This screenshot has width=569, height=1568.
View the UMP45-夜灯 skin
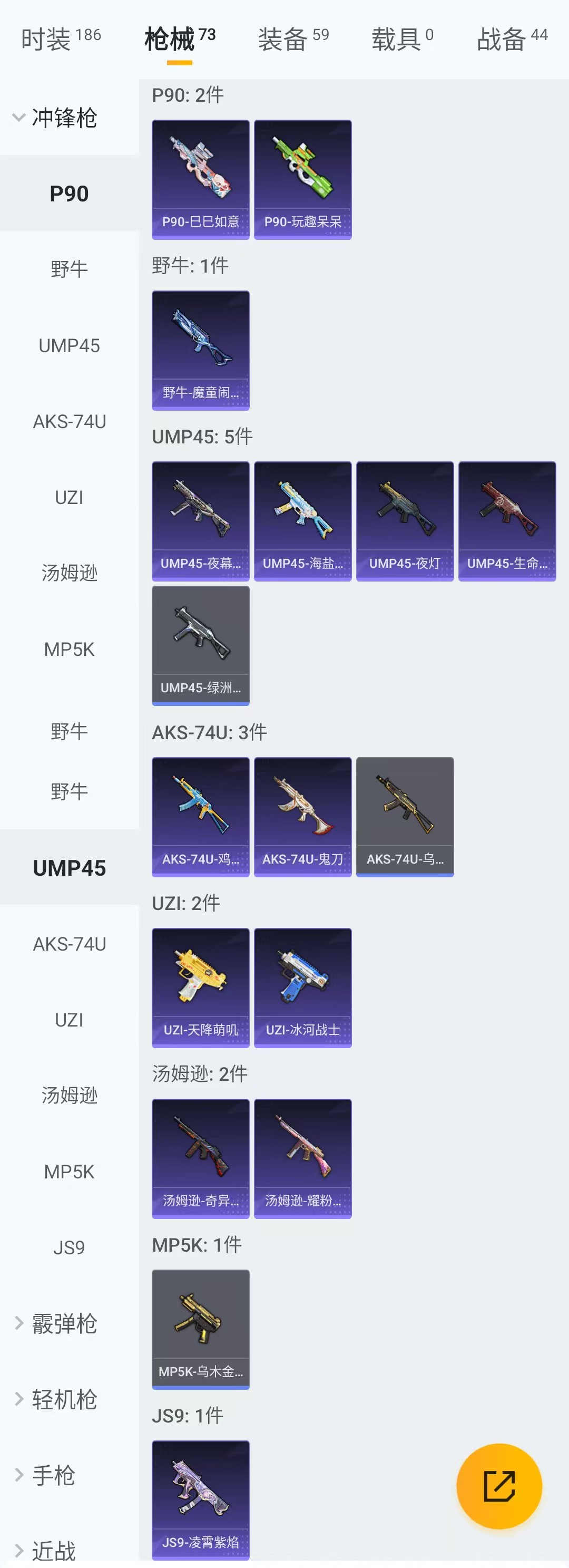(x=405, y=521)
